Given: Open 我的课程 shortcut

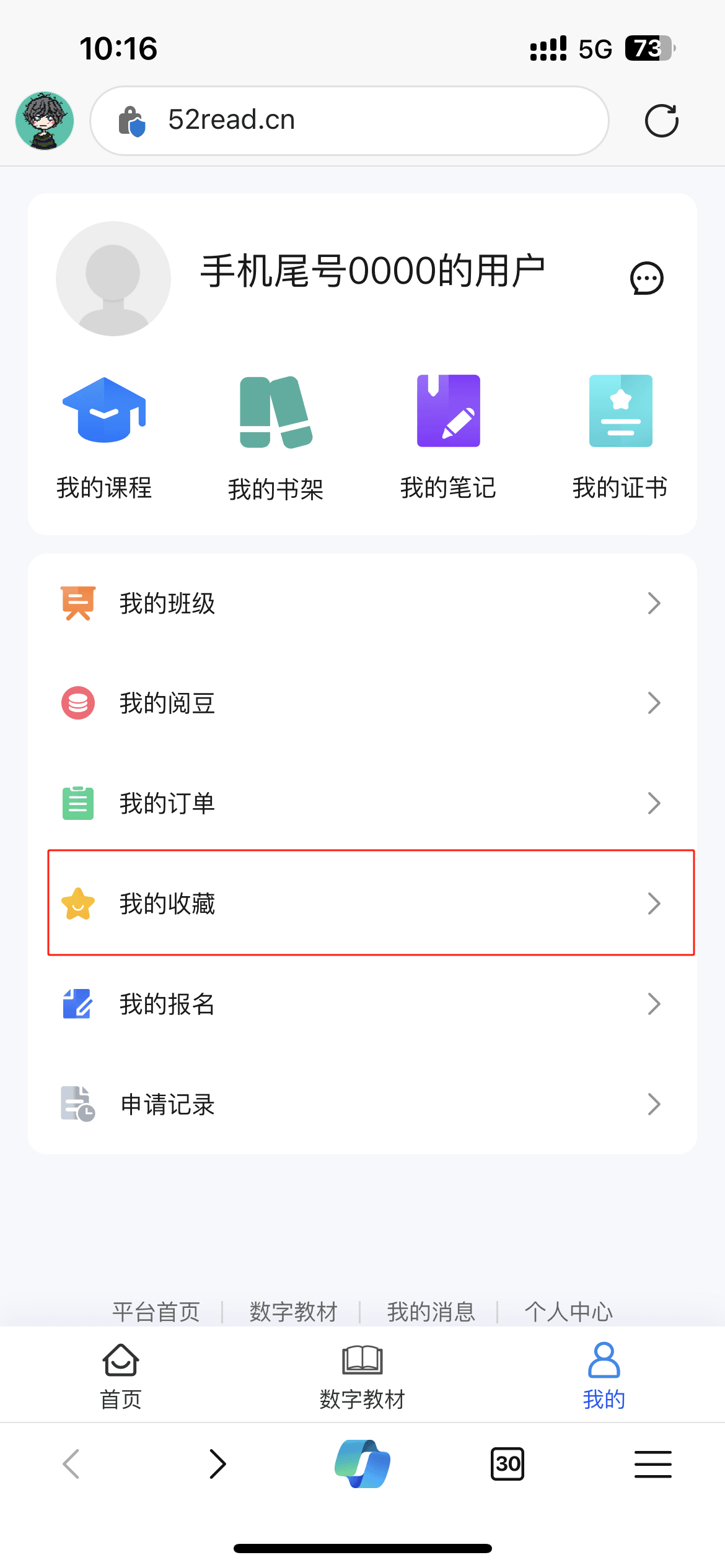Looking at the screenshot, I should point(104,437).
